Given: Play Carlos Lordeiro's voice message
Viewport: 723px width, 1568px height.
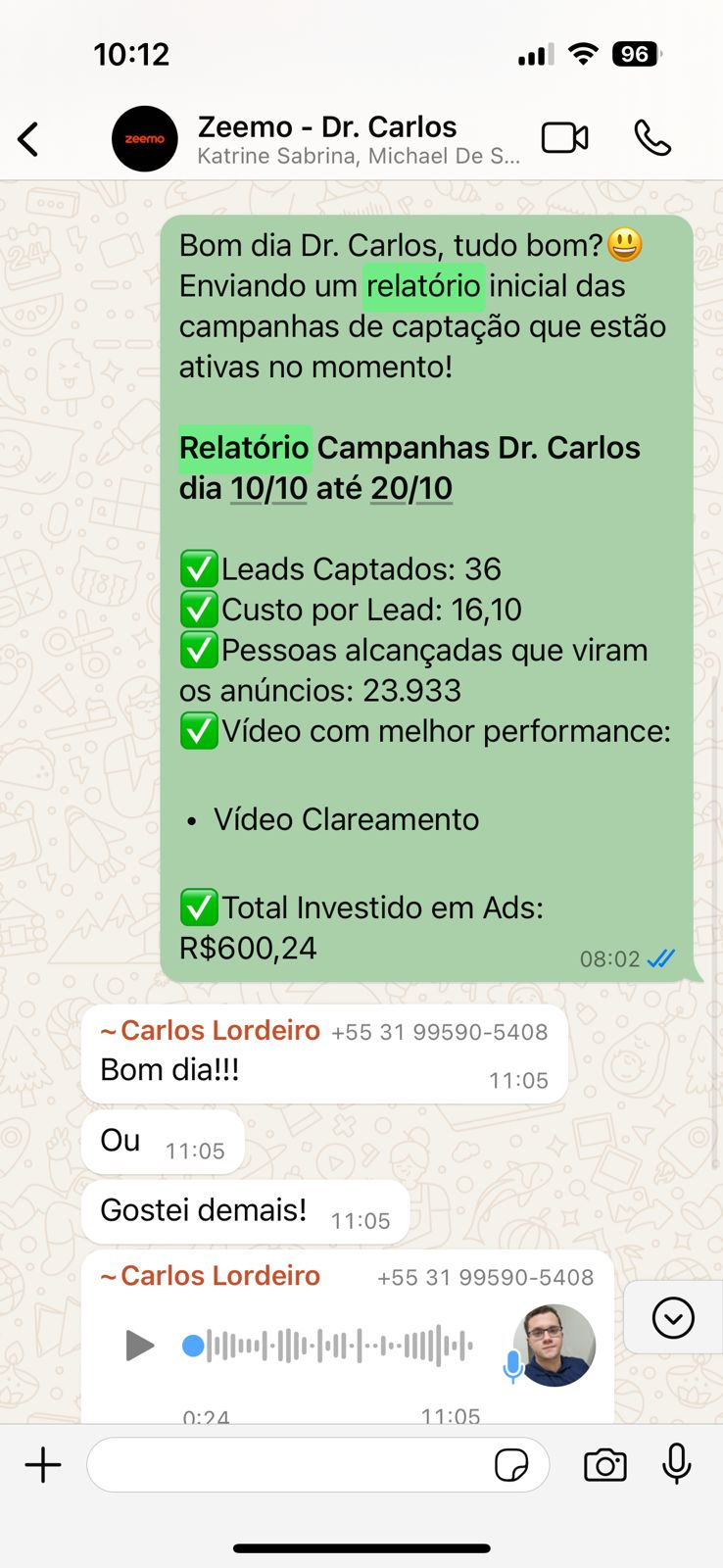Looking at the screenshot, I should coord(139,1346).
